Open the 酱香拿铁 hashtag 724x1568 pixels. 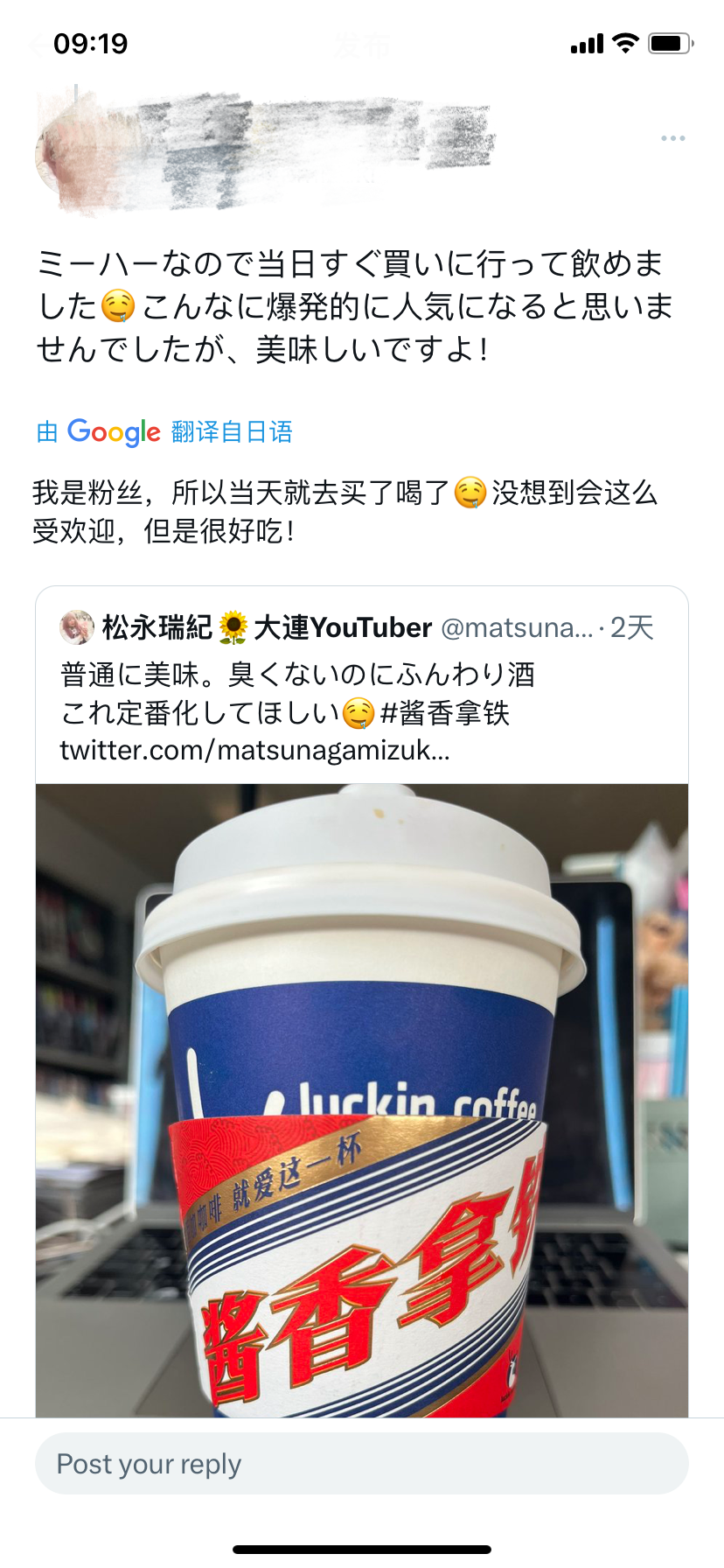(445, 713)
